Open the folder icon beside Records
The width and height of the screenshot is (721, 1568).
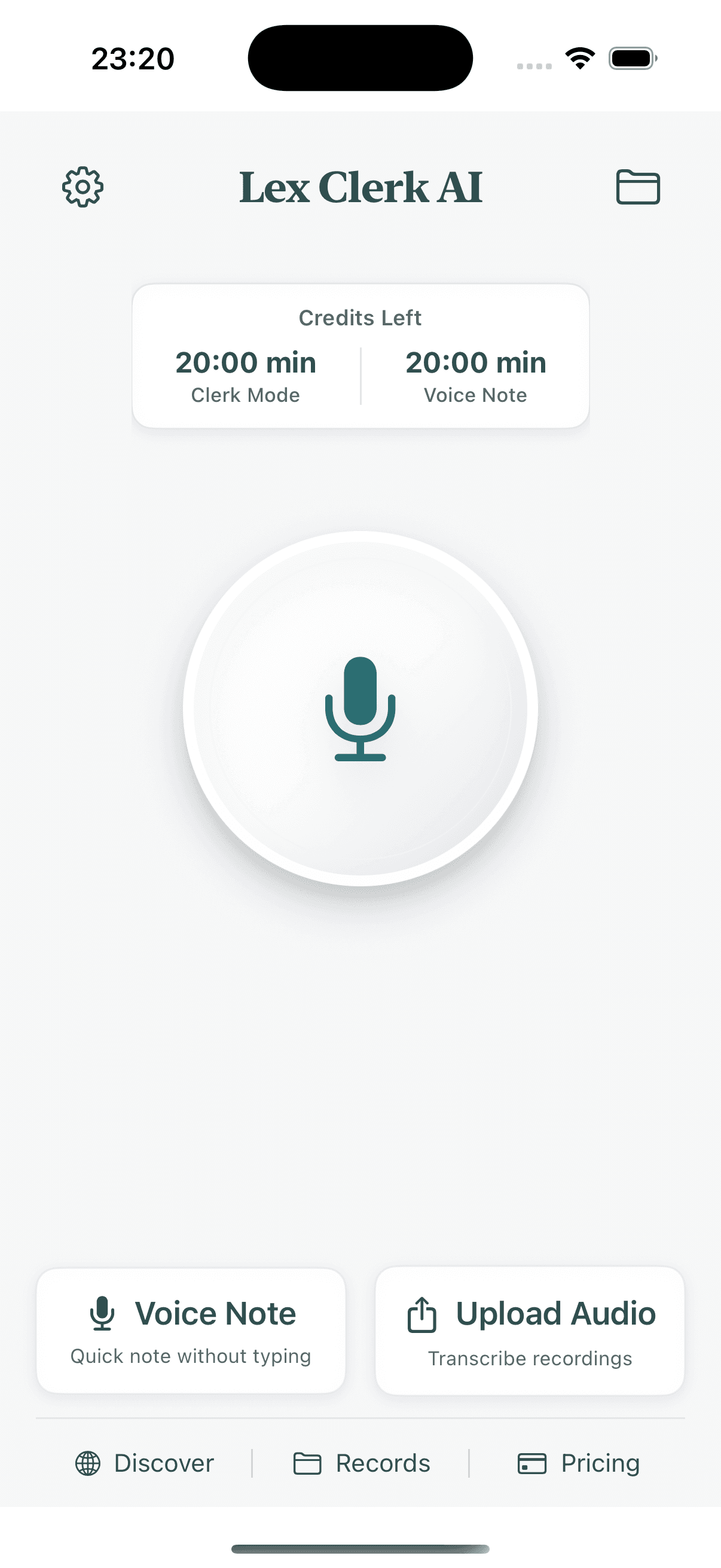coord(308,1463)
